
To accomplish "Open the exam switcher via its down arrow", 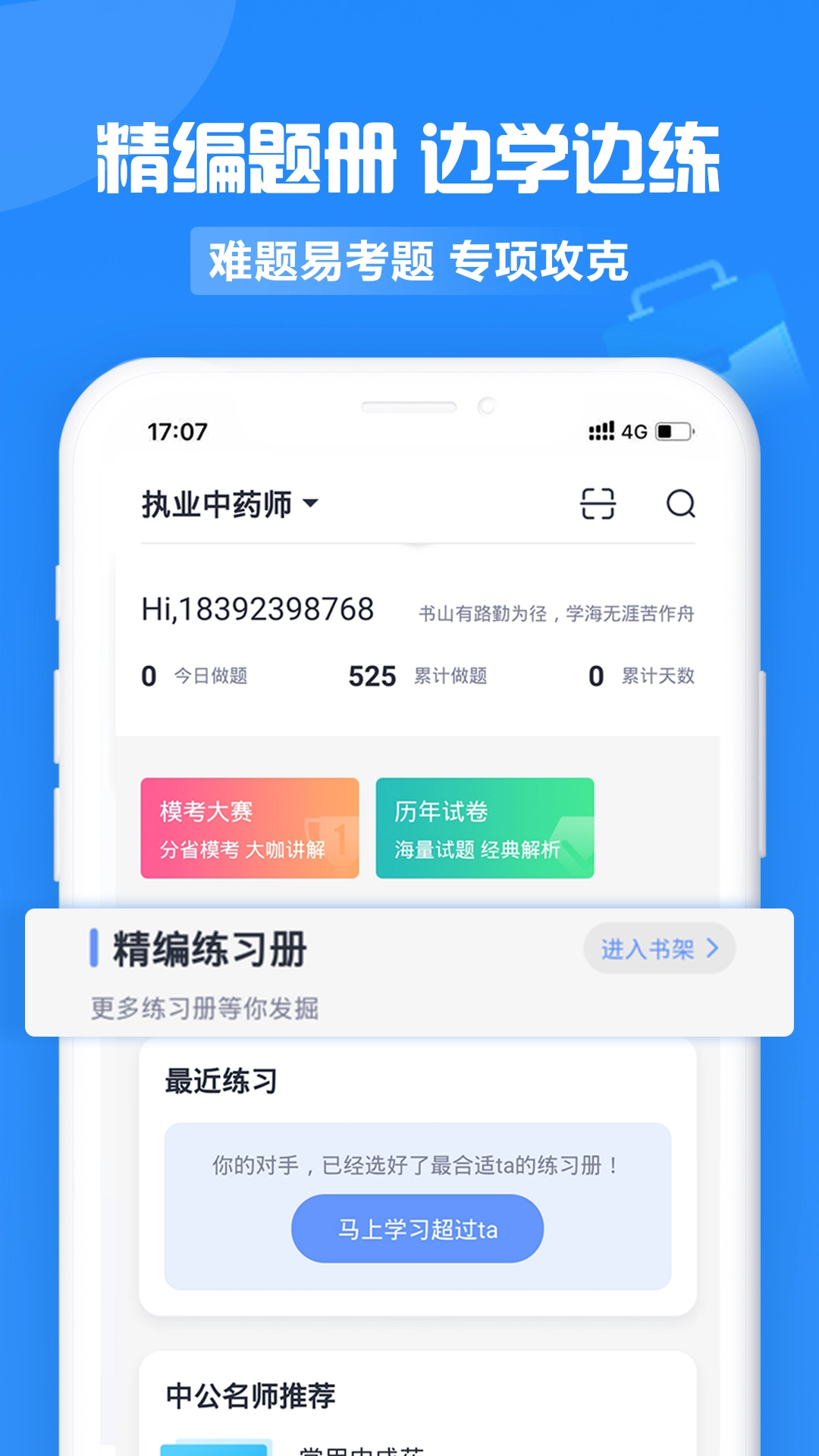I will click(311, 501).
